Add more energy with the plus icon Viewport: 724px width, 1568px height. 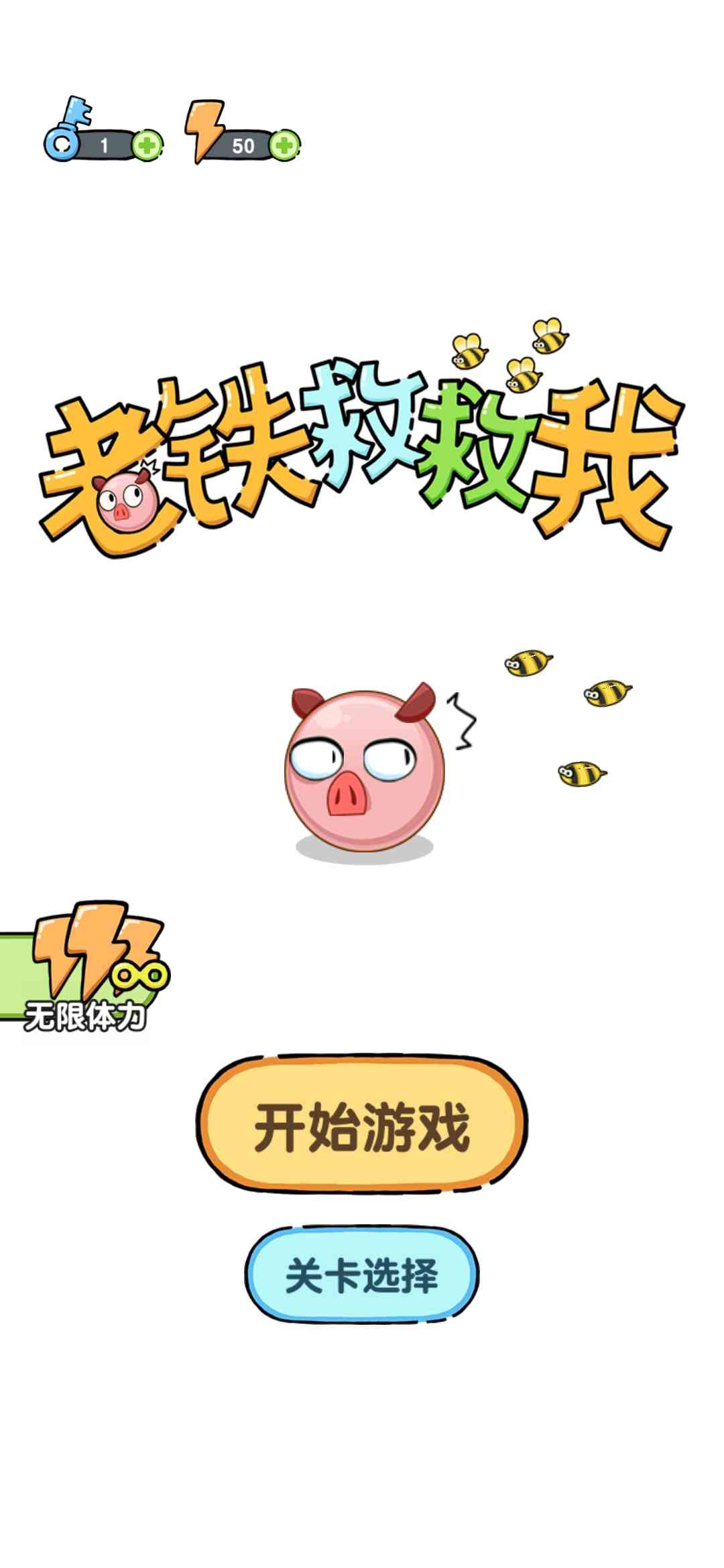click(285, 145)
